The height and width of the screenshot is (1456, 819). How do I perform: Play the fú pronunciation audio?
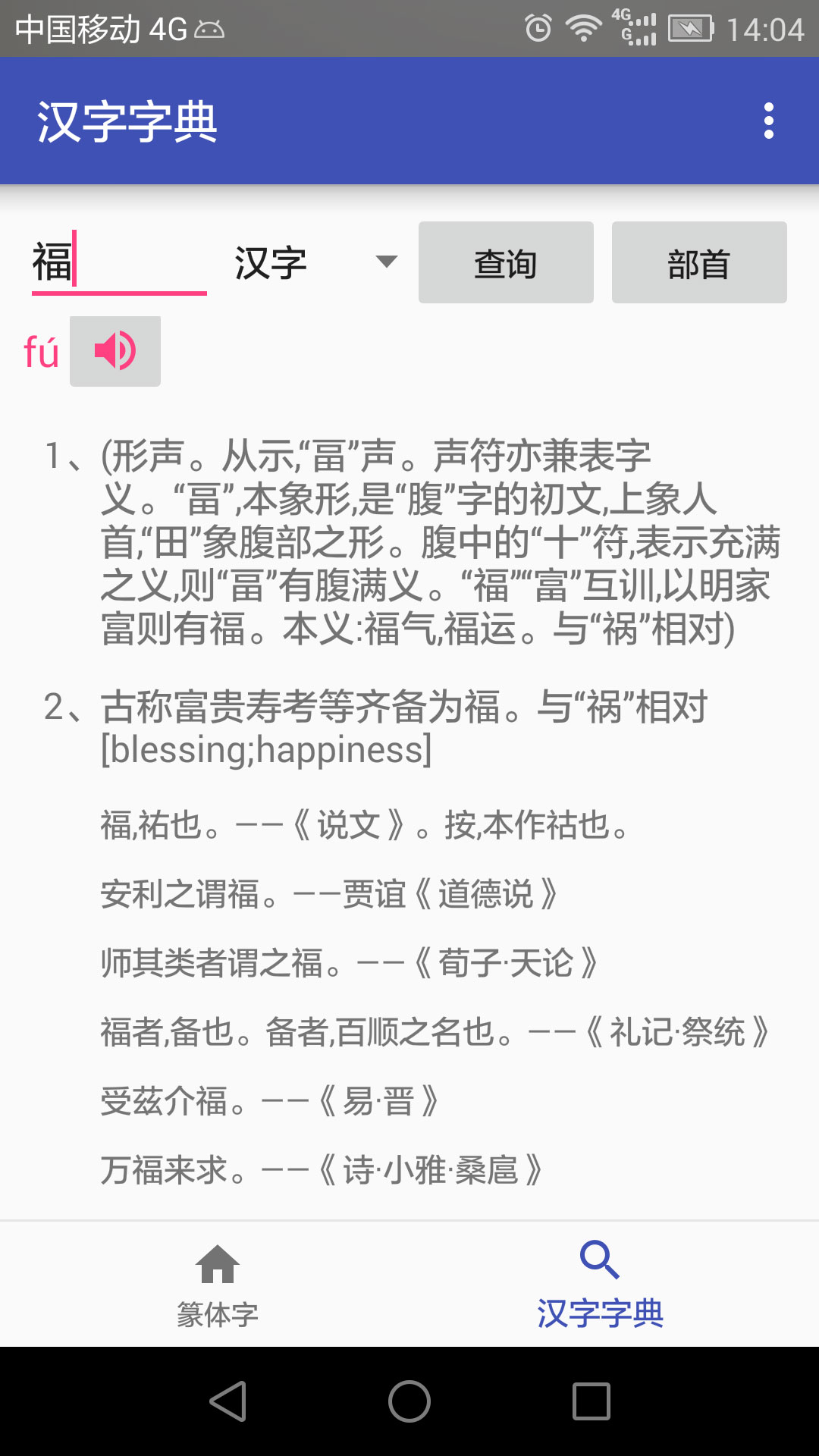115,351
